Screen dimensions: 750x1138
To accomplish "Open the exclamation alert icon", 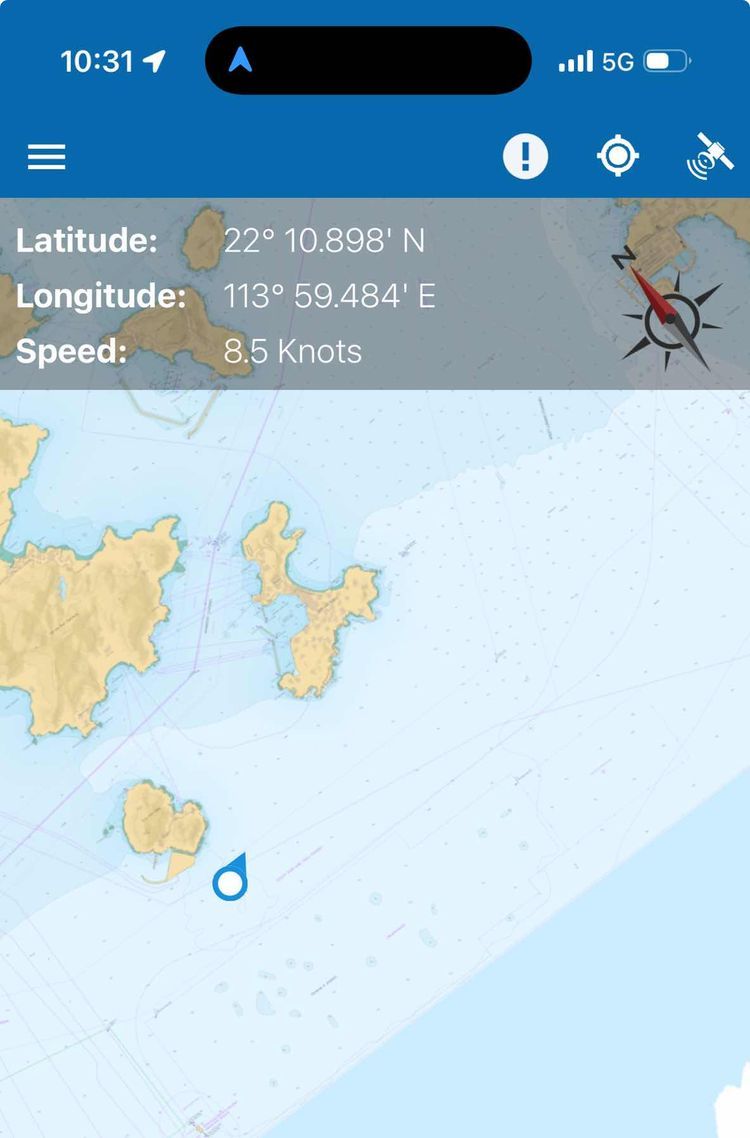I will click(525, 157).
